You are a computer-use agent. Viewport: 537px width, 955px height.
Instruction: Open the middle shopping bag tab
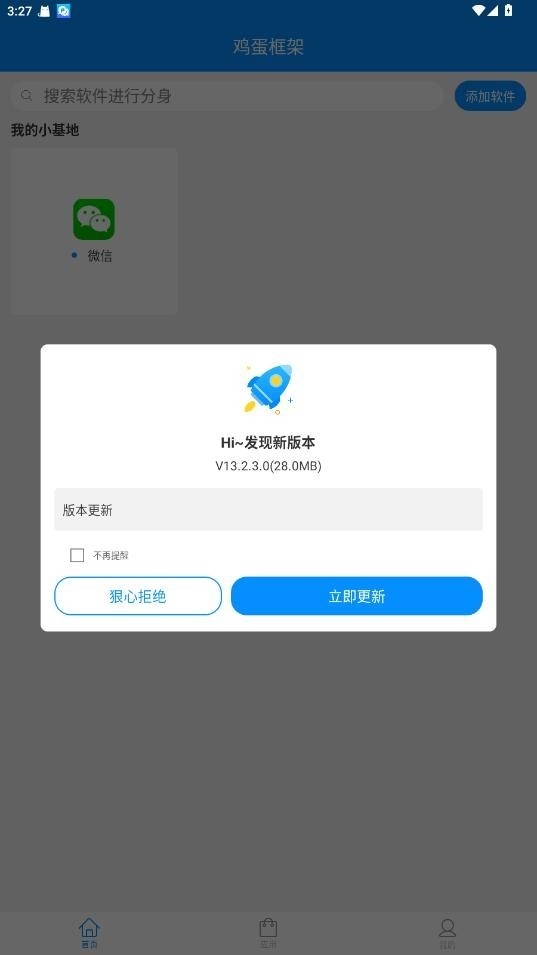click(268, 933)
